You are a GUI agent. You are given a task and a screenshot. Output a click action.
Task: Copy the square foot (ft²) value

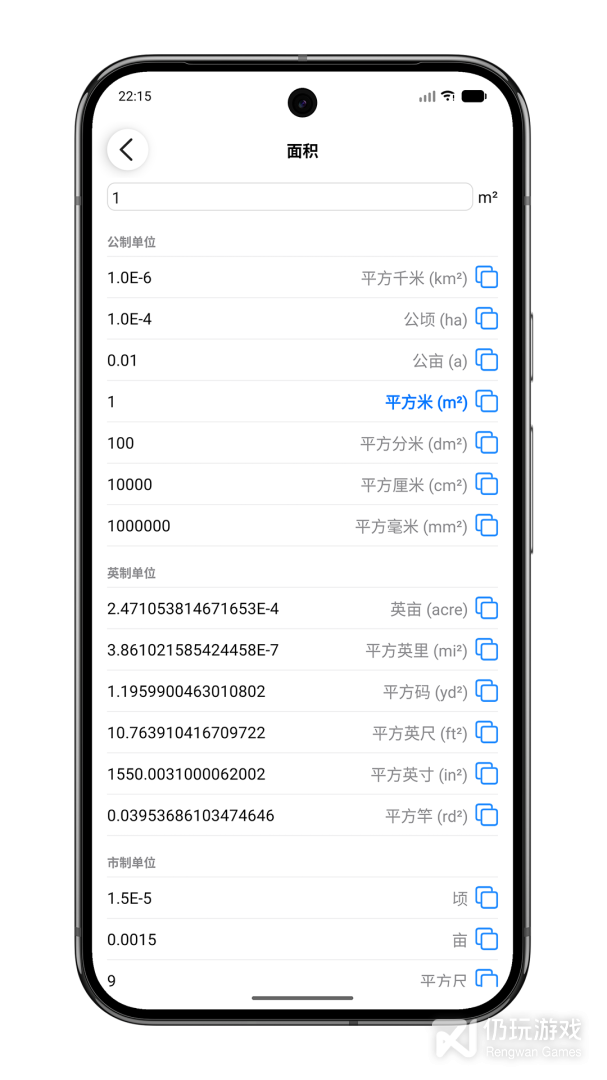486,732
